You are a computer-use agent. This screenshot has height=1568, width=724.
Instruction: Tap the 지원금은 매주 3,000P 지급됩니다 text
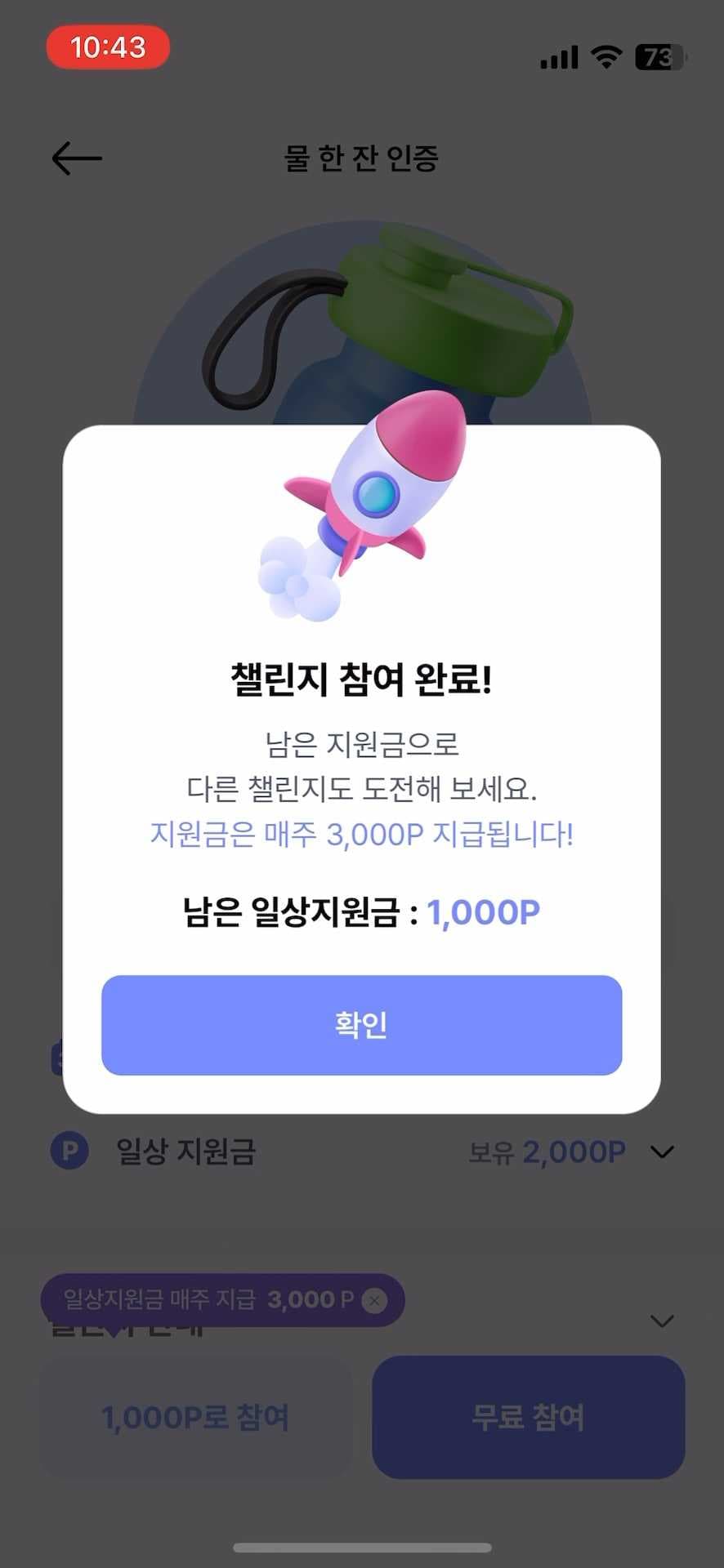coord(362,834)
